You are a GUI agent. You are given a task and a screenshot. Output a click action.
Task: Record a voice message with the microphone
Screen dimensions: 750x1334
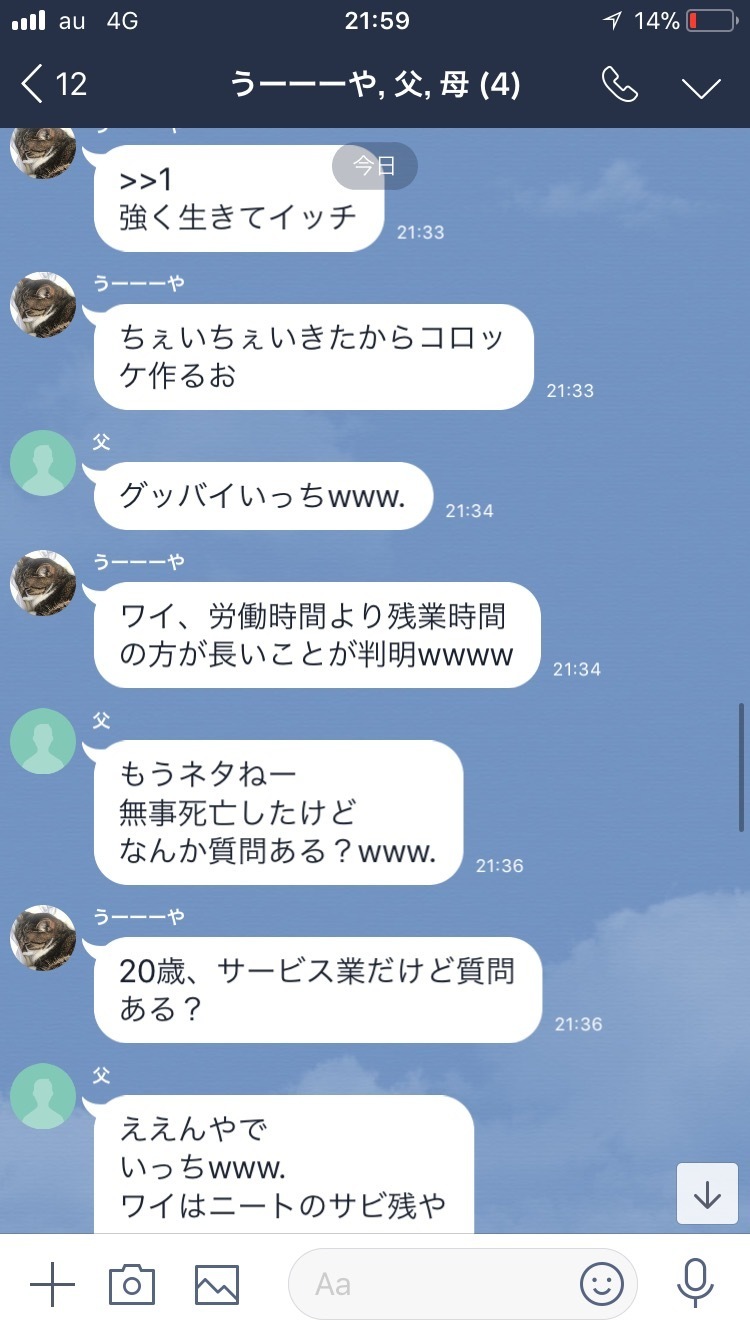(694, 1284)
